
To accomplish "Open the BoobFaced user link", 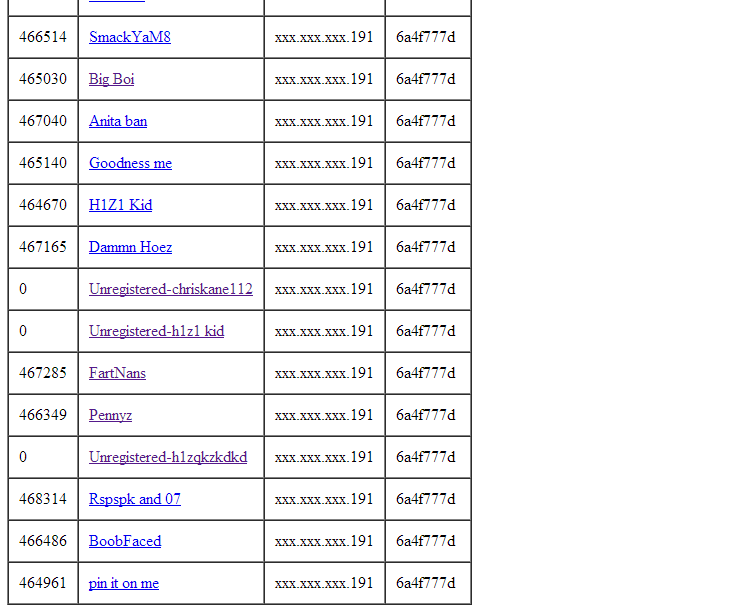I will click(x=124, y=541).
